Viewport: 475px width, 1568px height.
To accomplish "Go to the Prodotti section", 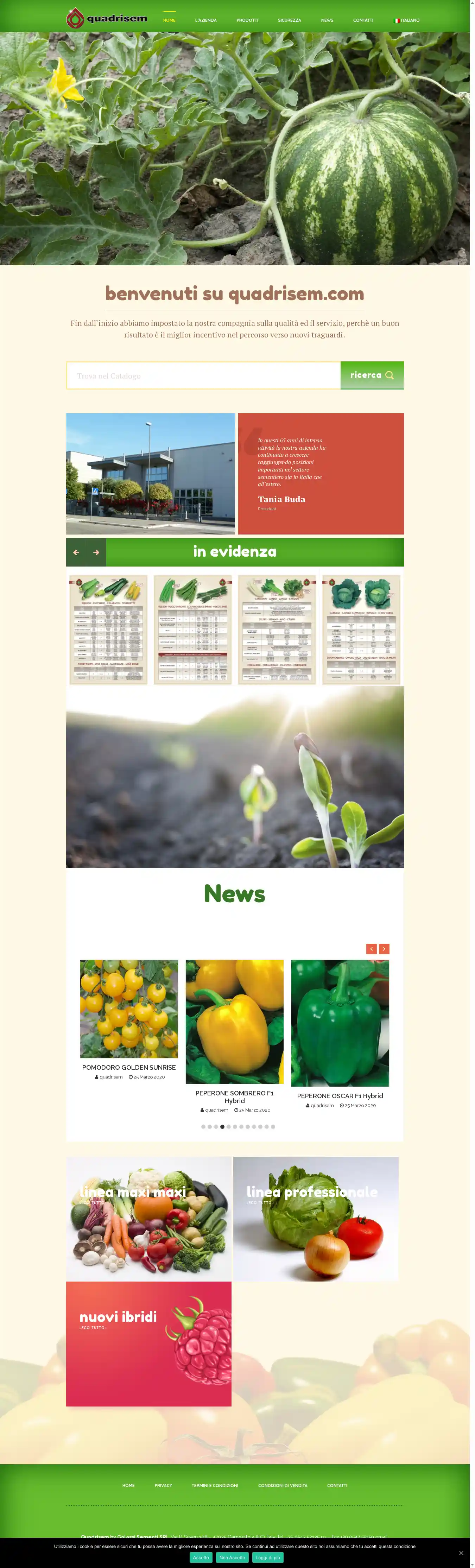I will point(247,20).
